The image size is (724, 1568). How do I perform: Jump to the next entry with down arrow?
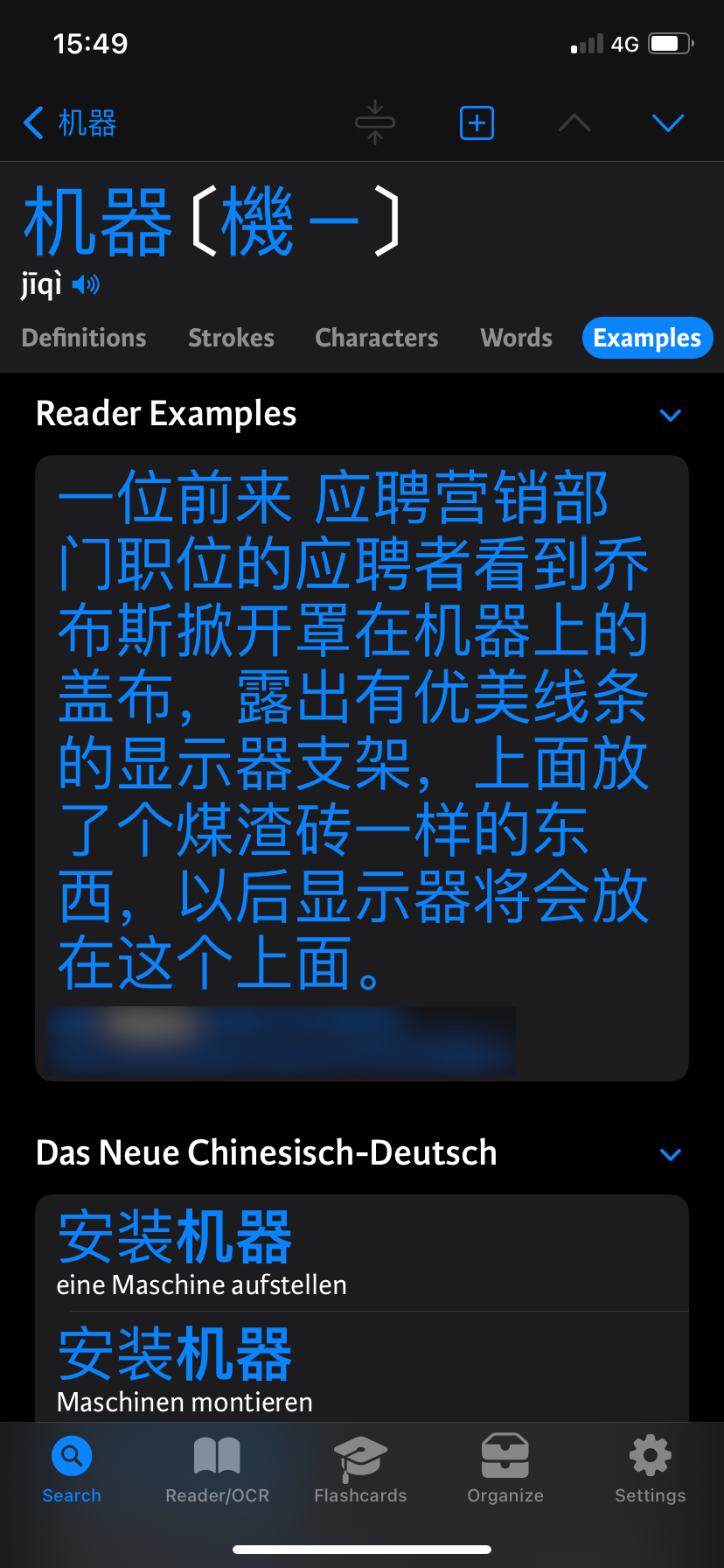coord(668,123)
